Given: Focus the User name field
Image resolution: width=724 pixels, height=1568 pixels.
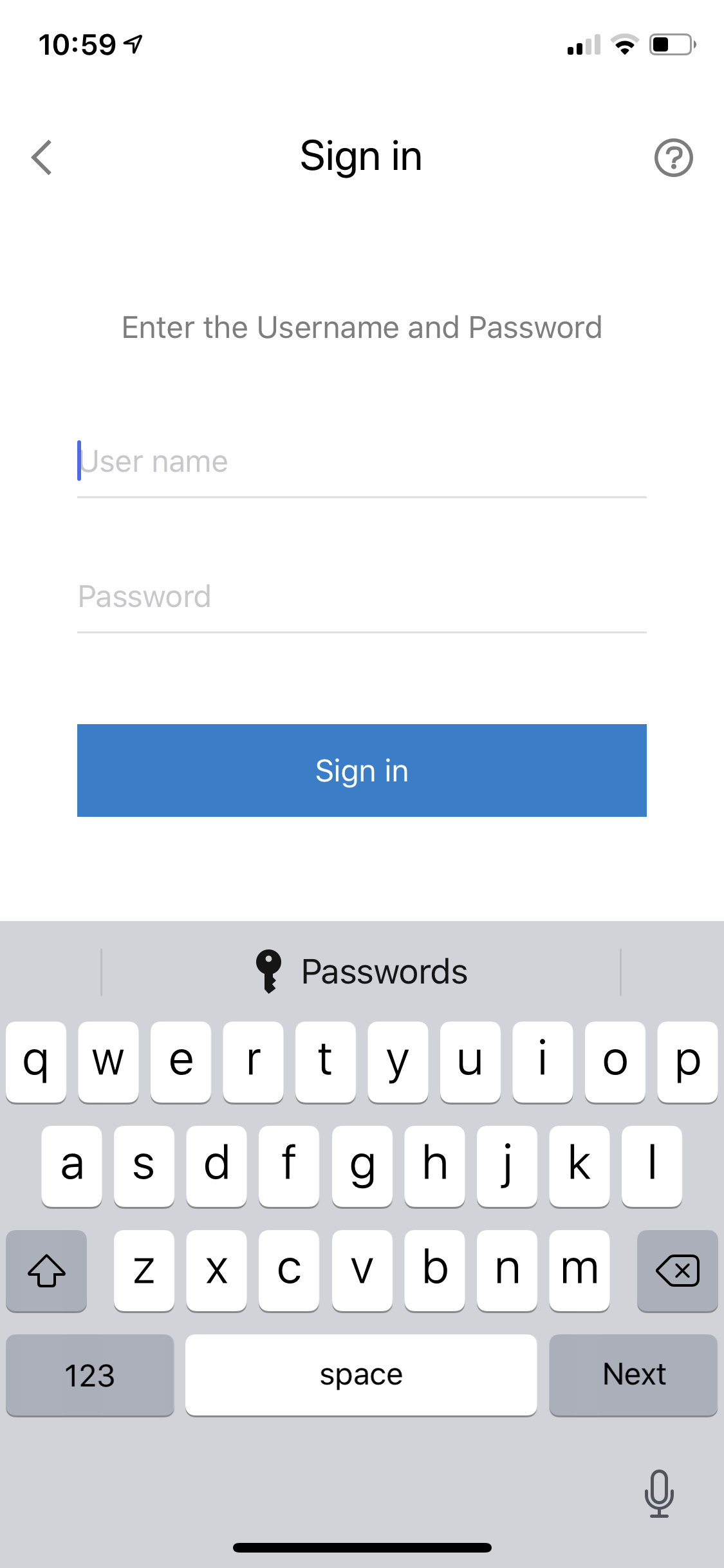Looking at the screenshot, I should (x=362, y=462).
